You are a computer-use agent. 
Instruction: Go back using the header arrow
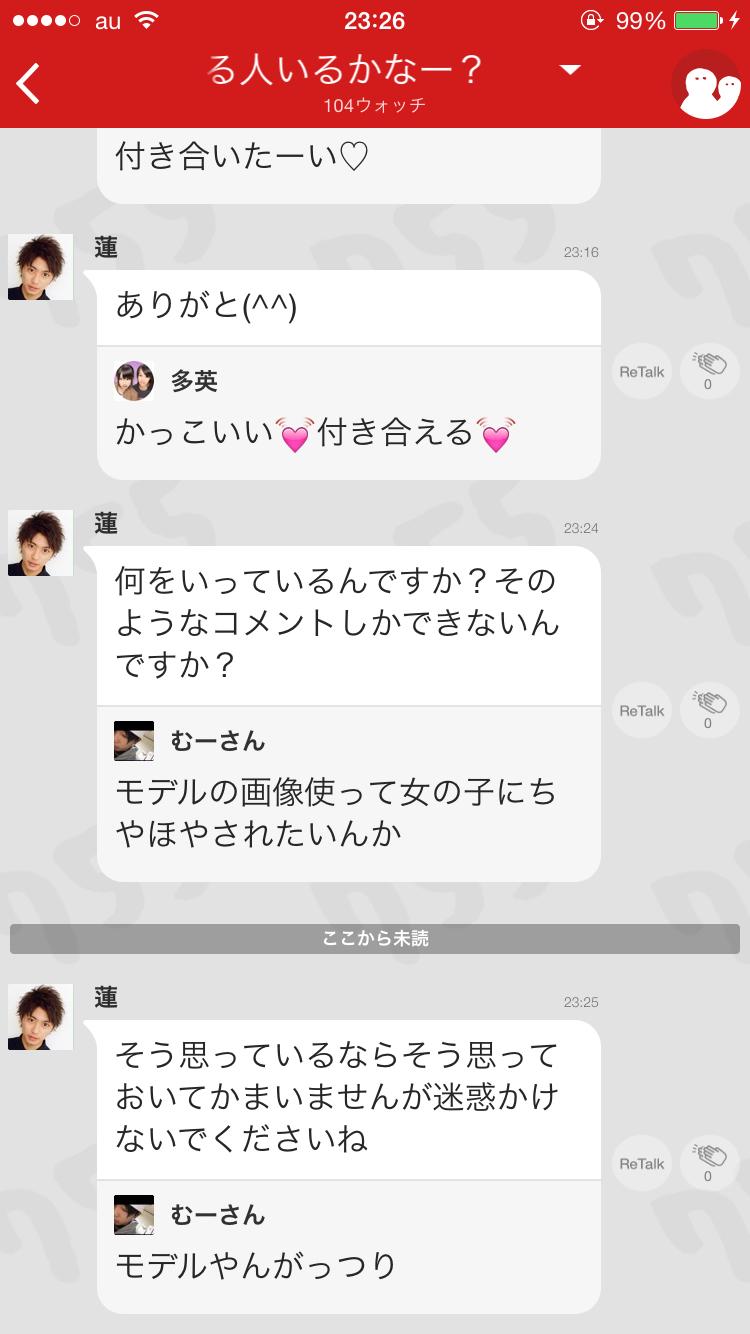click(x=30, y=84)
